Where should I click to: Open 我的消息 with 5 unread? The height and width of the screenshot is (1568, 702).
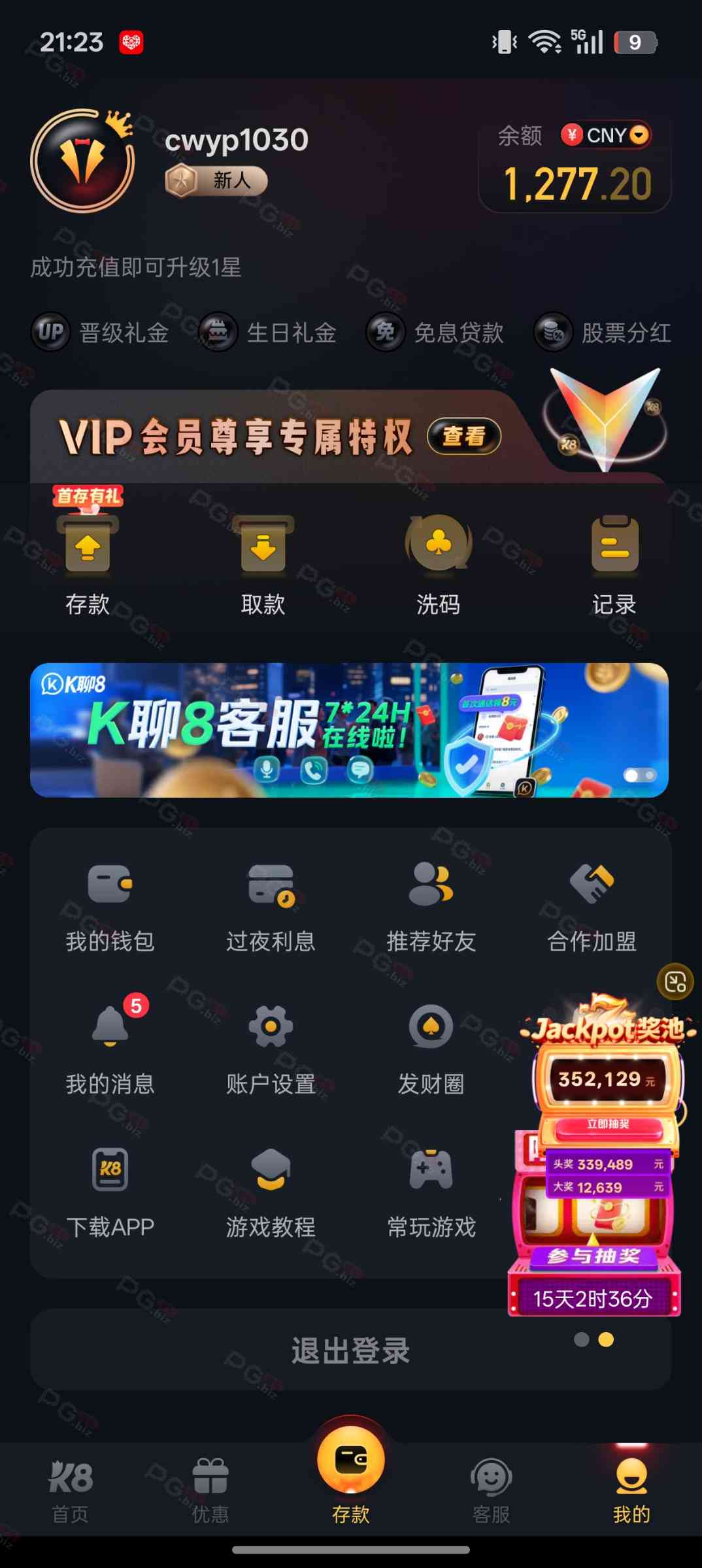tap(110, 1050)
